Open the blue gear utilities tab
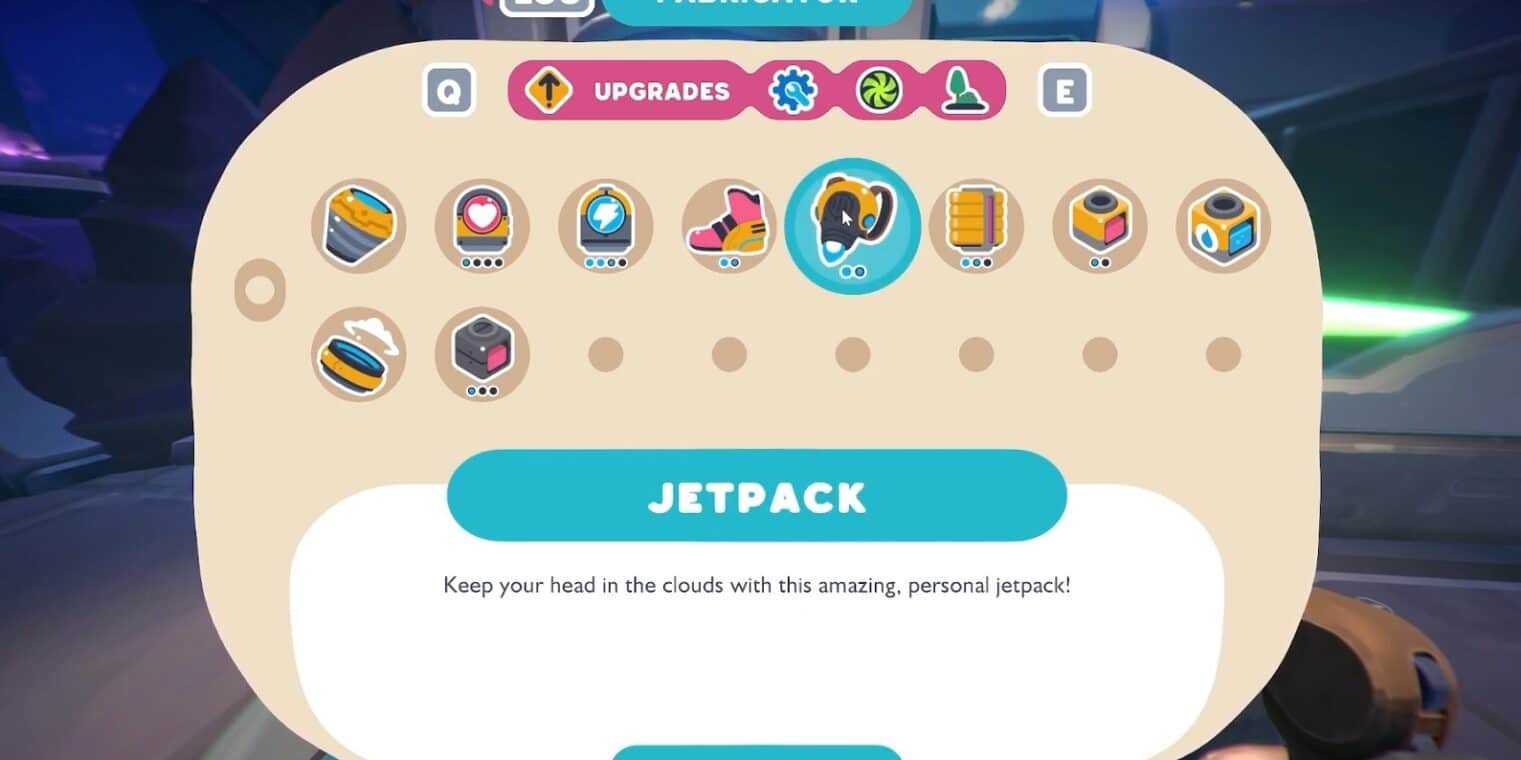The width and height of the screenshot is (1521, 760). click(792, 91)
